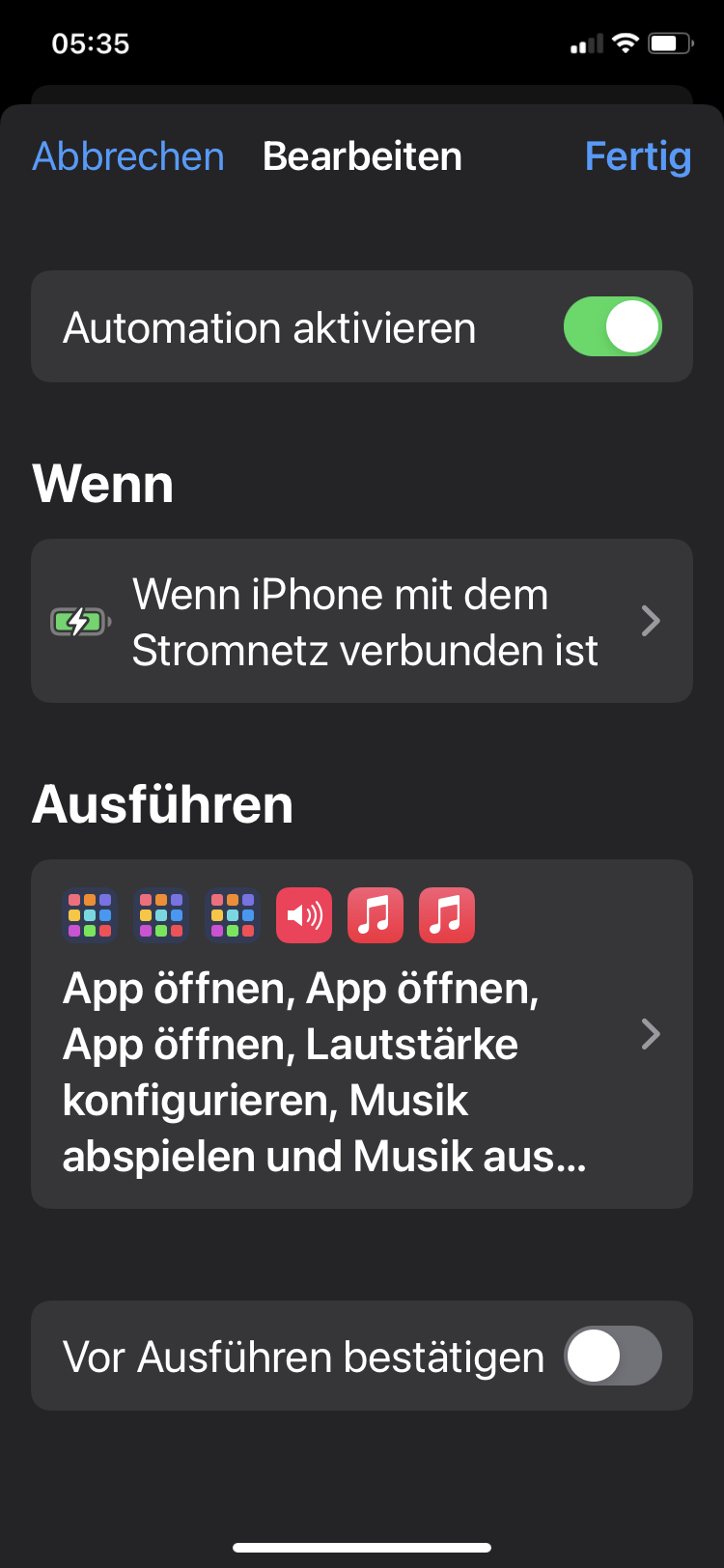
Task: Enable Vor Ausführen bestätigen
Action: tap(612, 1356)
